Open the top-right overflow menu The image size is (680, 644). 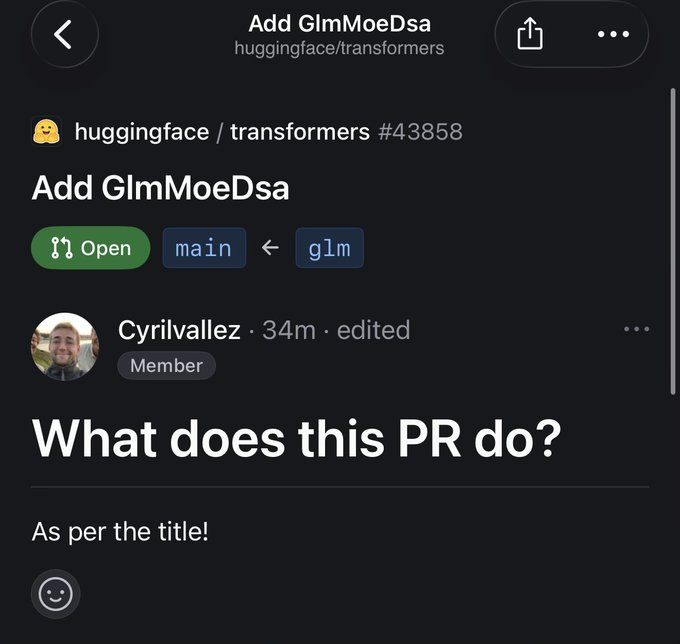click(x=612, y=35)
